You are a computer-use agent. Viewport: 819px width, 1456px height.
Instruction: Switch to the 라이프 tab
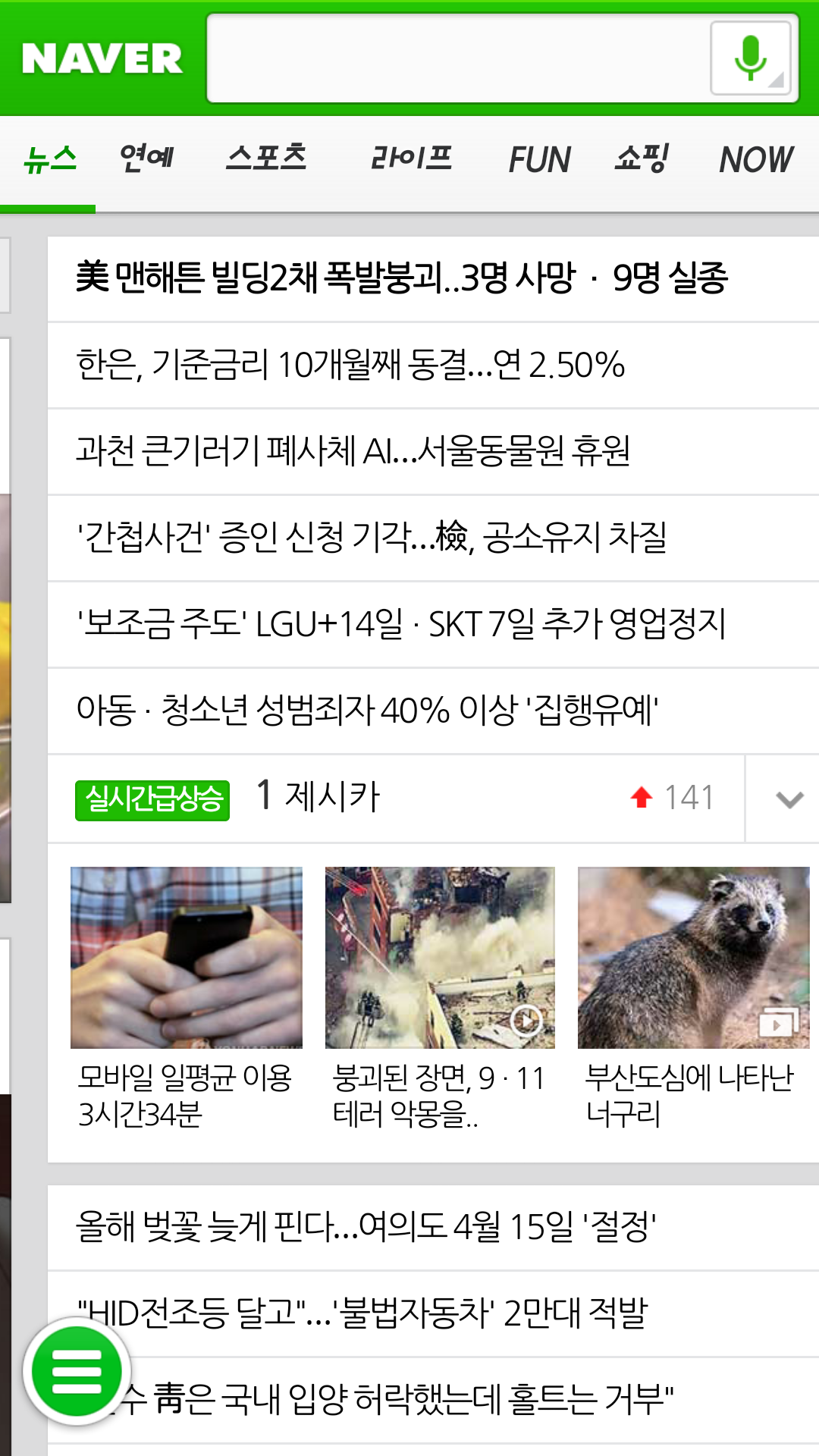point(410,159)
